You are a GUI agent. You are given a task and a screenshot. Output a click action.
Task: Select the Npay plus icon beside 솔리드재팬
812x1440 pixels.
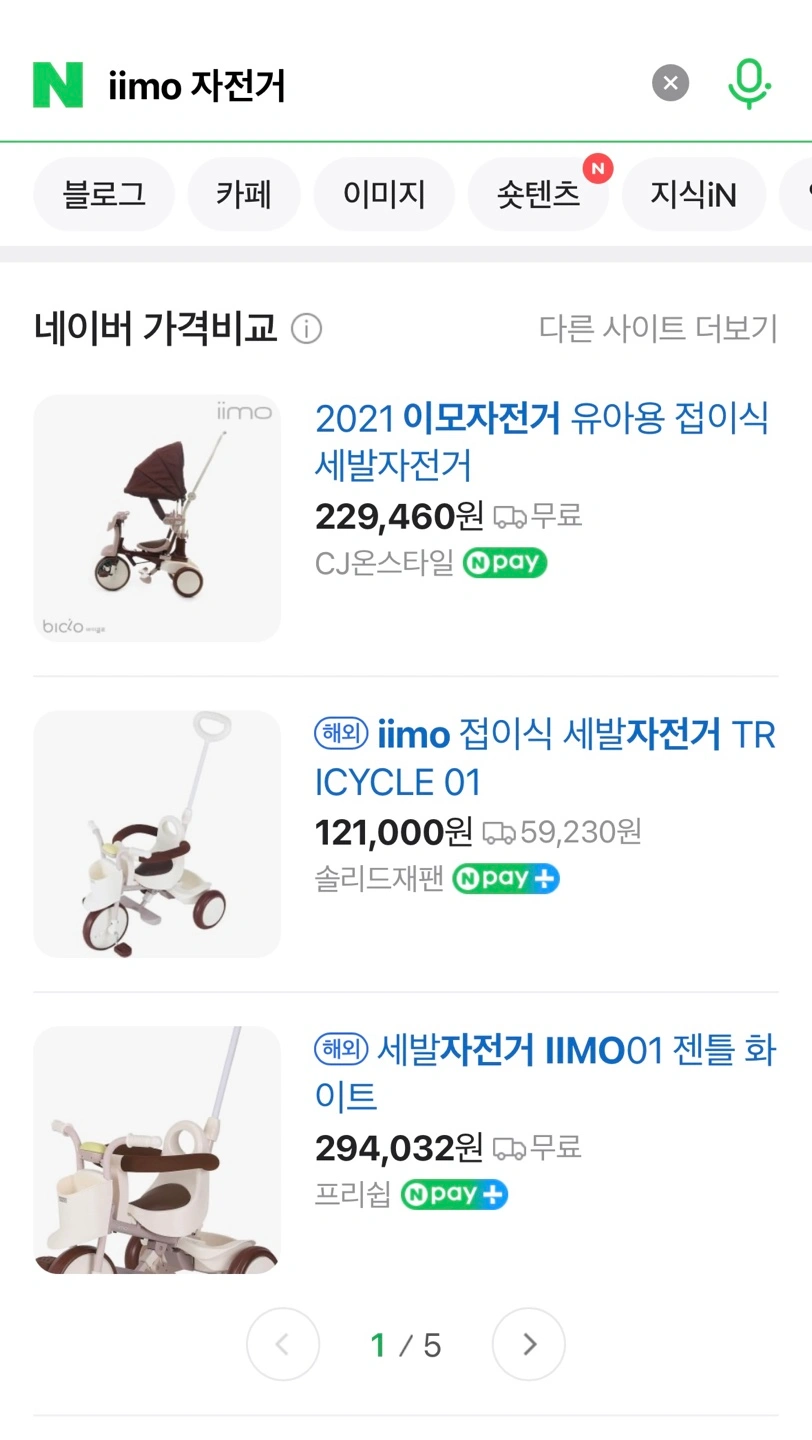click(x=506, y=879)
